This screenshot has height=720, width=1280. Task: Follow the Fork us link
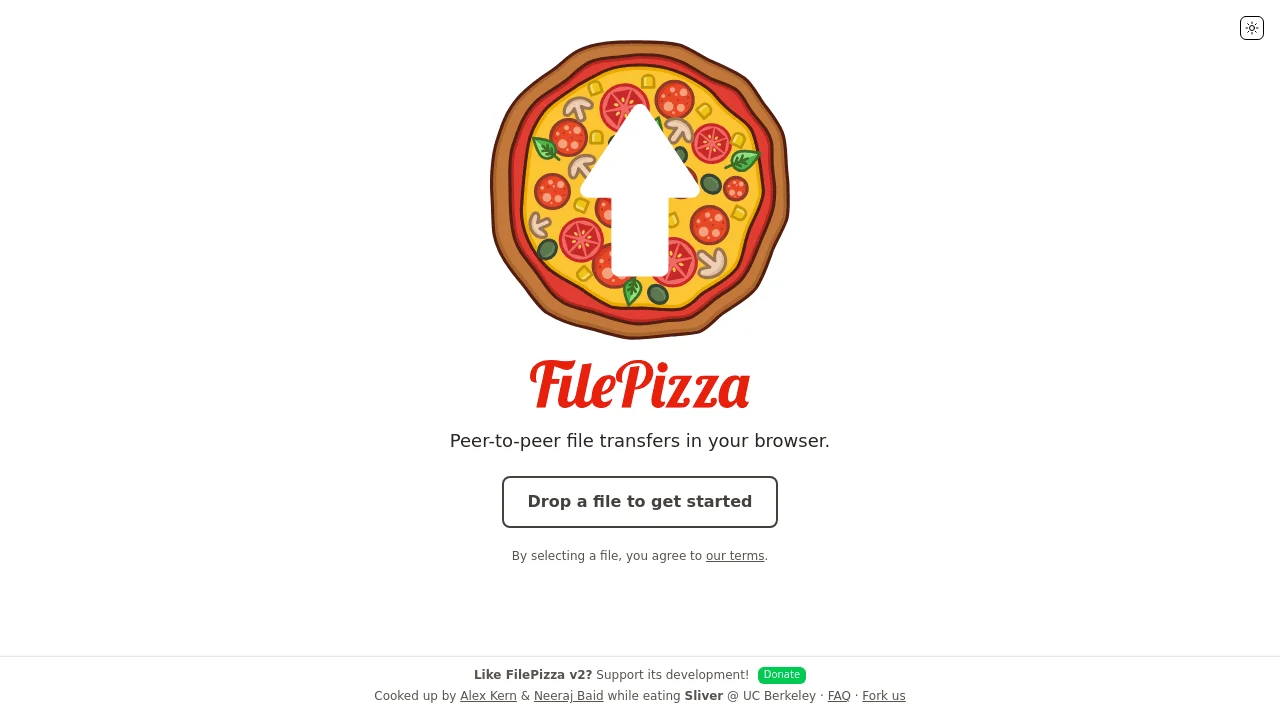(x=883, y=696)
